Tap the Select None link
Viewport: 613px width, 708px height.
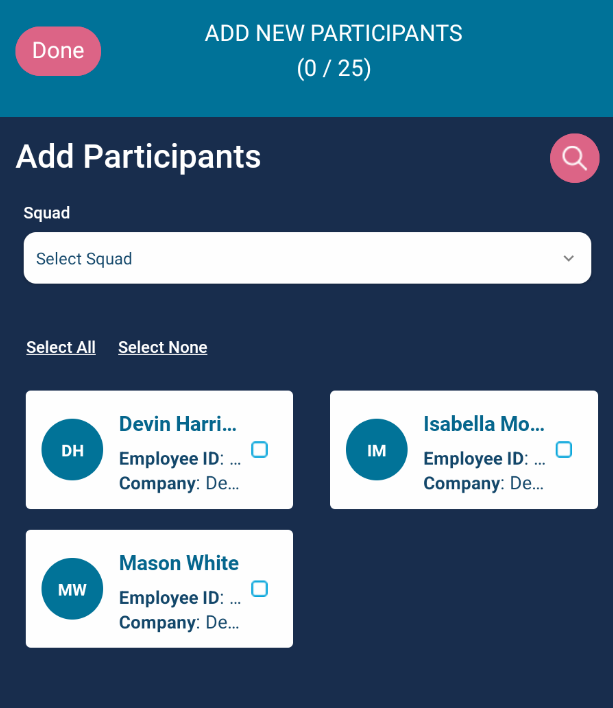click(162, 347)
